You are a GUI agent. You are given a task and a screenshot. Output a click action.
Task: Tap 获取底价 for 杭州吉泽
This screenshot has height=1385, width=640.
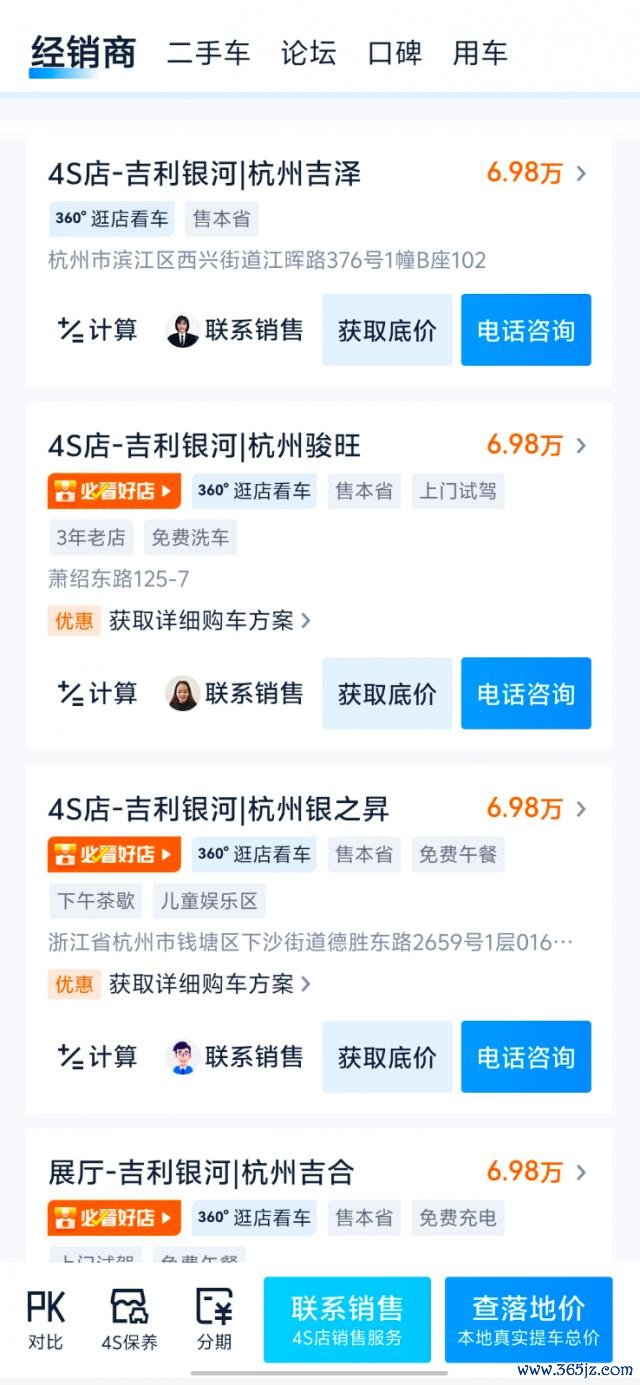[387, 330]
